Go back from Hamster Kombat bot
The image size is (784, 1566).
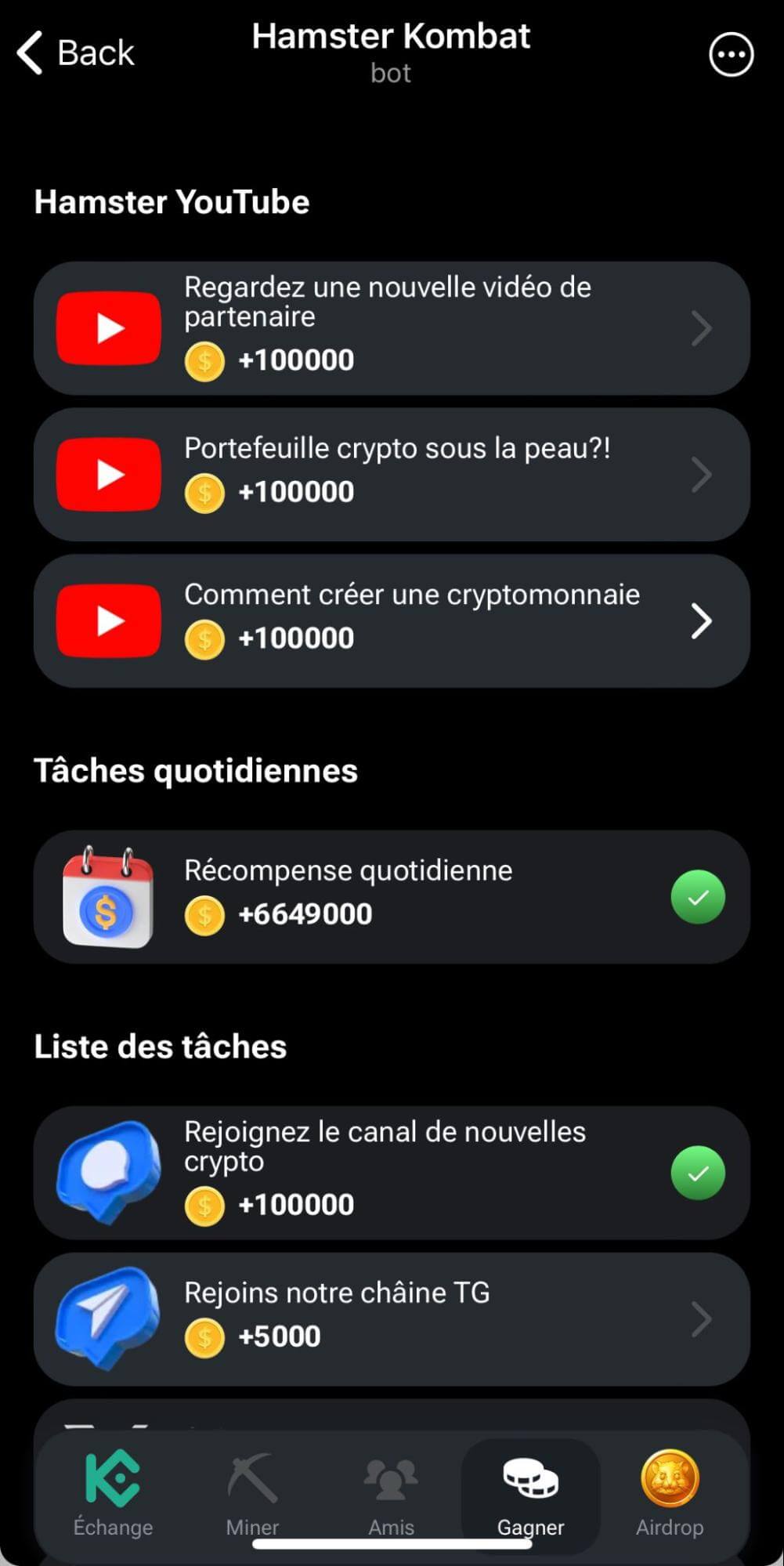click(76, 53)
